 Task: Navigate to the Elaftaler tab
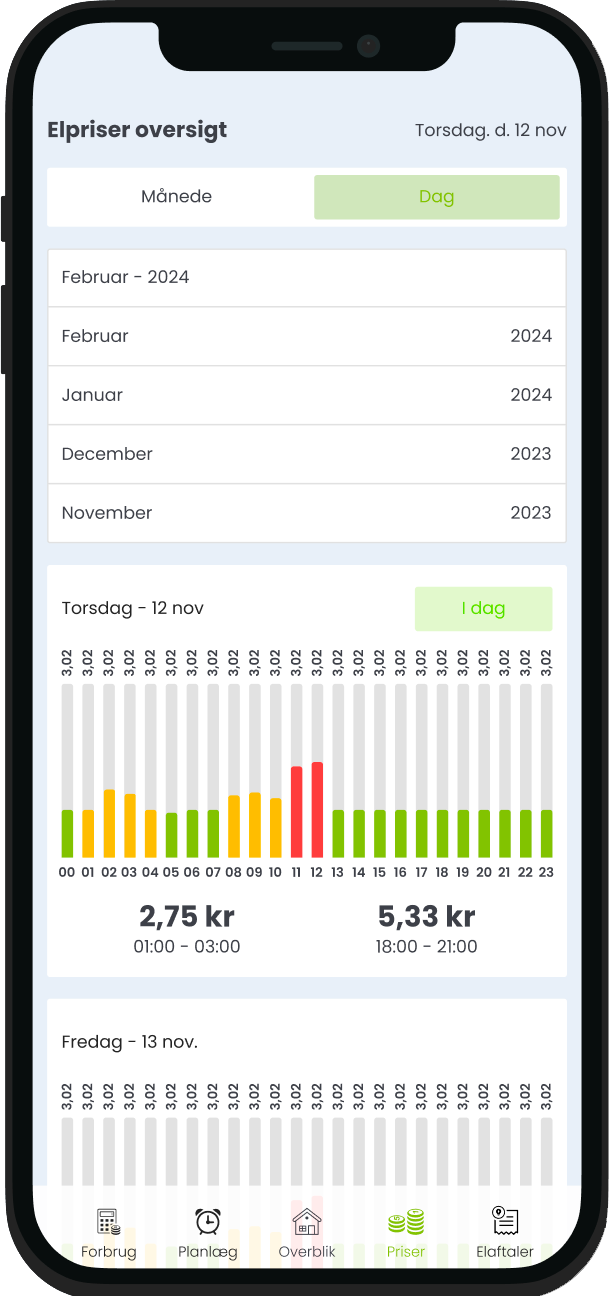click(x=505, y=1233)
